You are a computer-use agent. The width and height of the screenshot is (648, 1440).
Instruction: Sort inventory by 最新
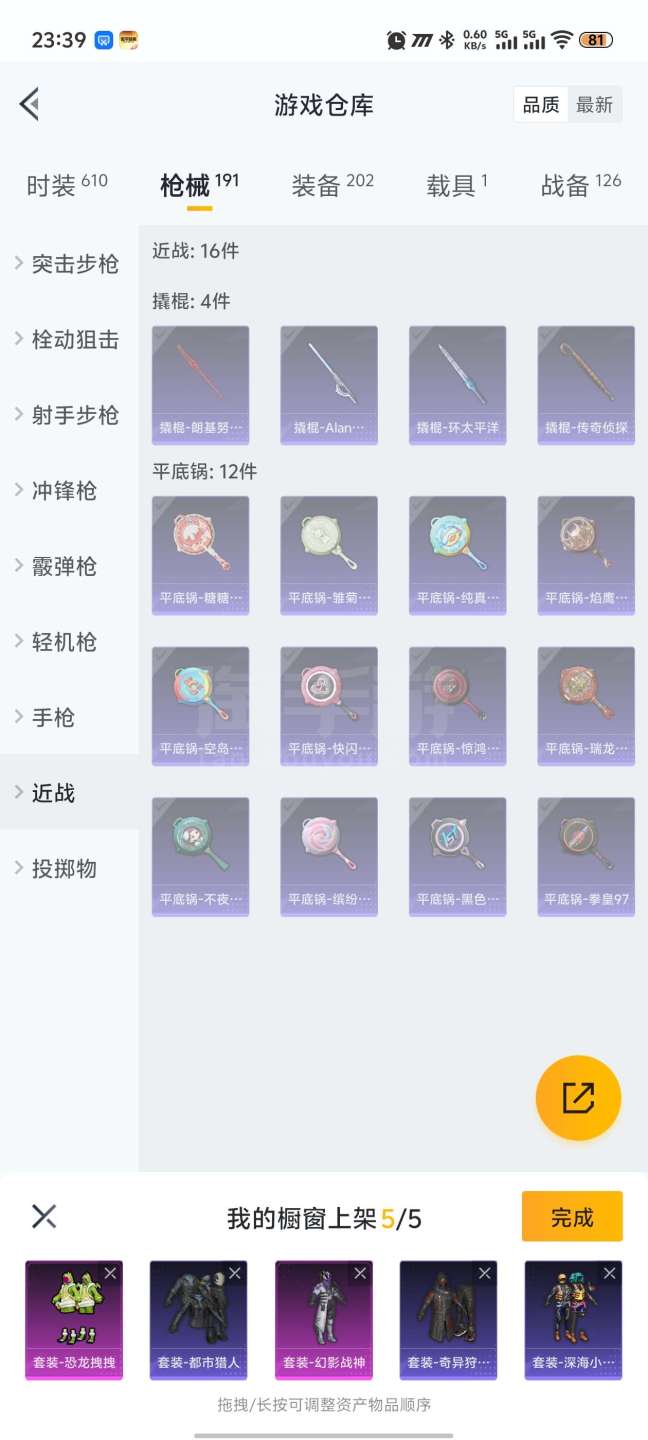click(x=594, y=105)
